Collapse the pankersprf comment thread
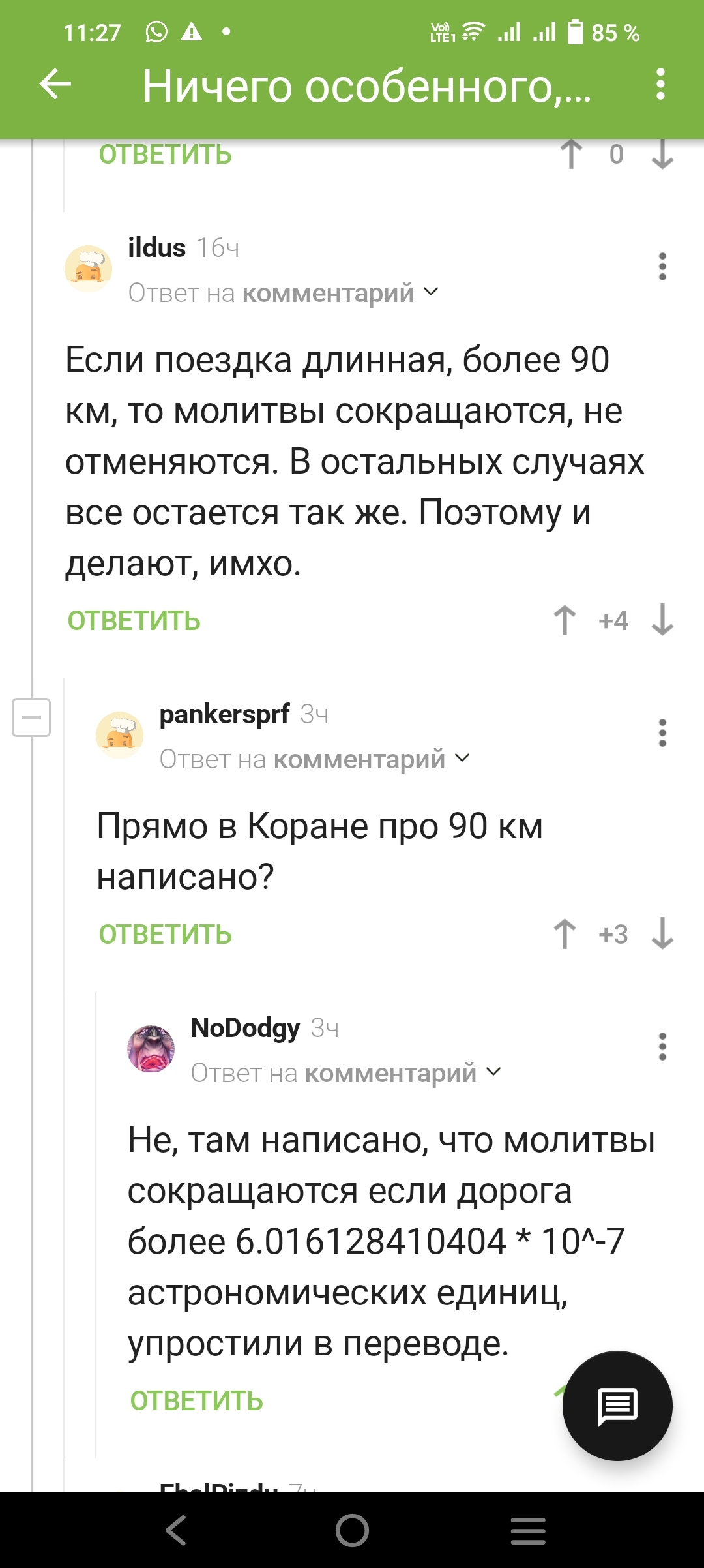This screenshot has width=704, height=1568. pyautogui.click(x=31, y=717)
